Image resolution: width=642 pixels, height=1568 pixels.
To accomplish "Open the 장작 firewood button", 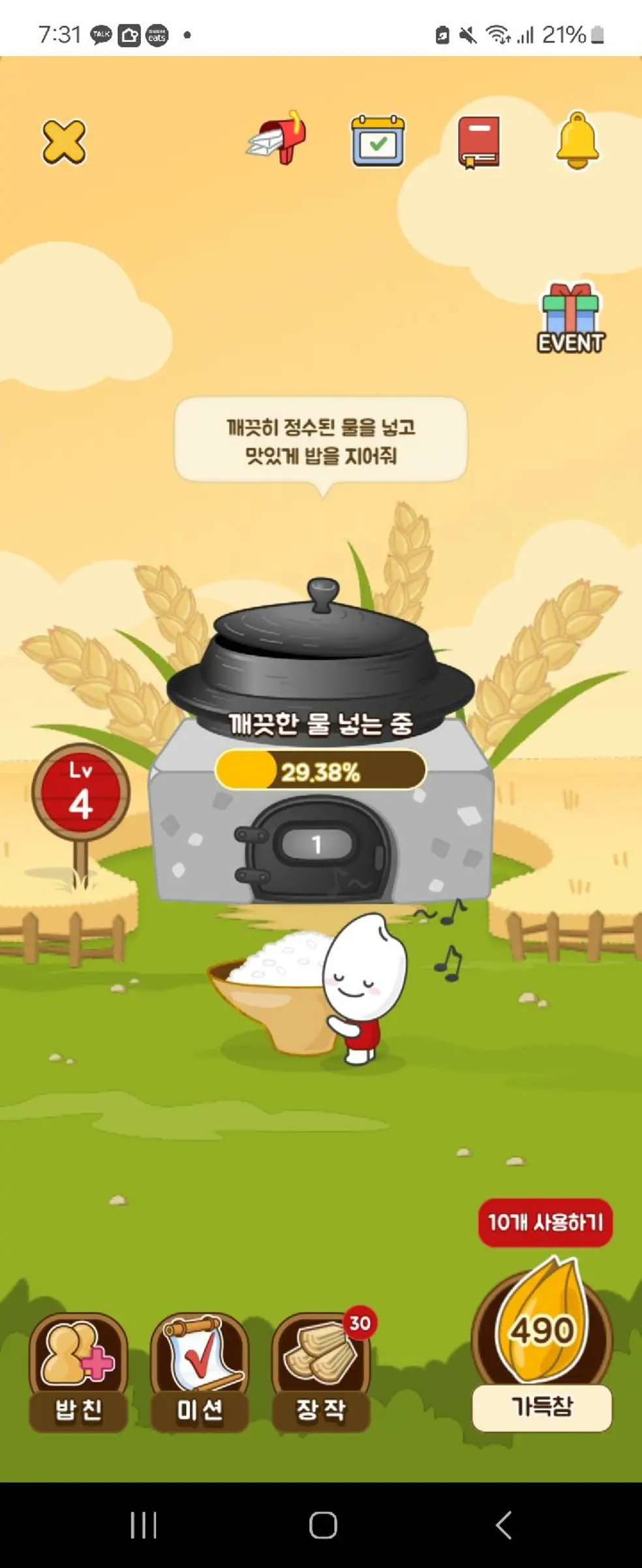I will coord(320,1372).
